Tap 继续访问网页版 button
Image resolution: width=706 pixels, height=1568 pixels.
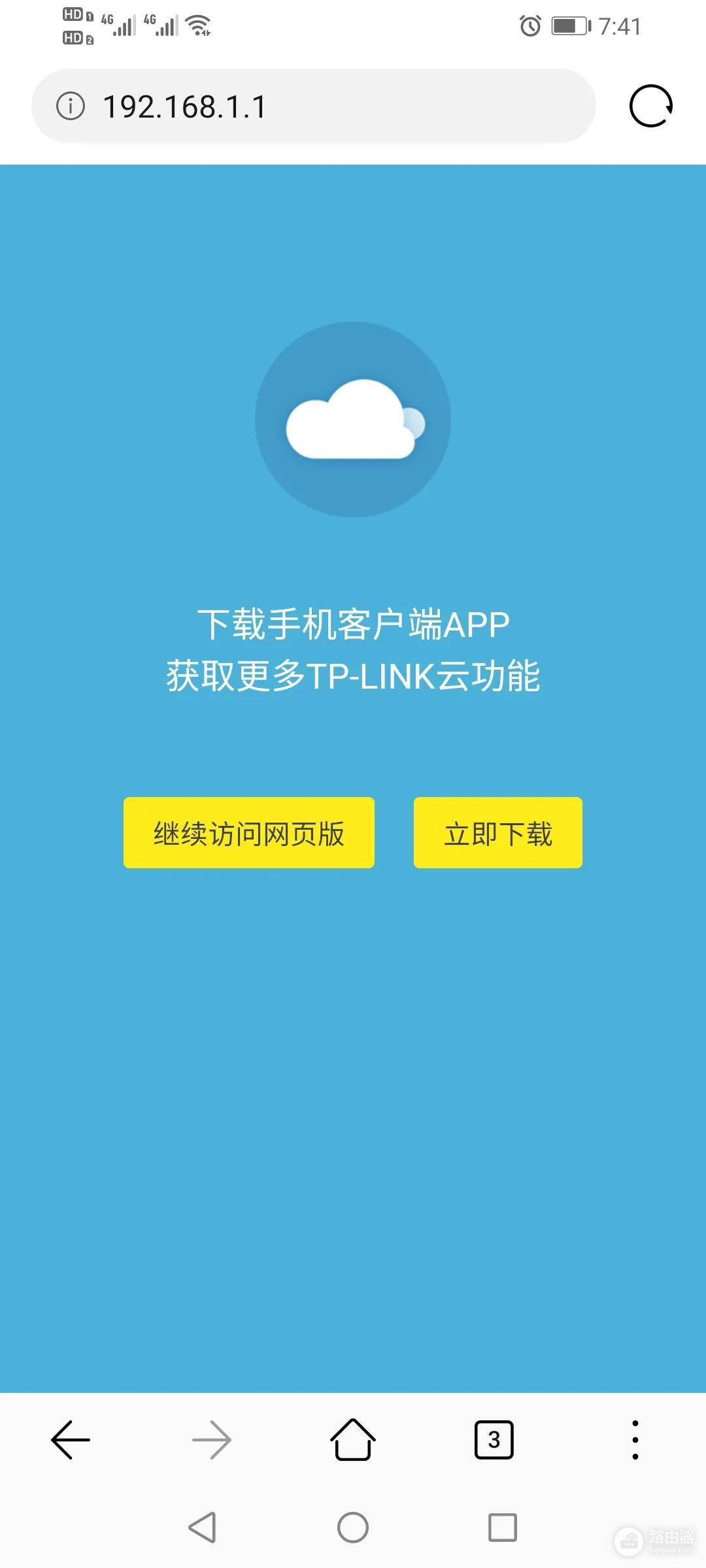pyautogui.click(x=248, y=833)
